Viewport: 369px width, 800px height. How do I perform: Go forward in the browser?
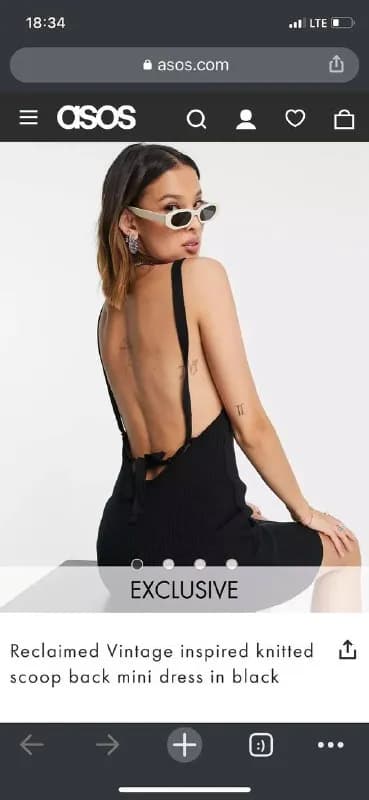(108, 745)
